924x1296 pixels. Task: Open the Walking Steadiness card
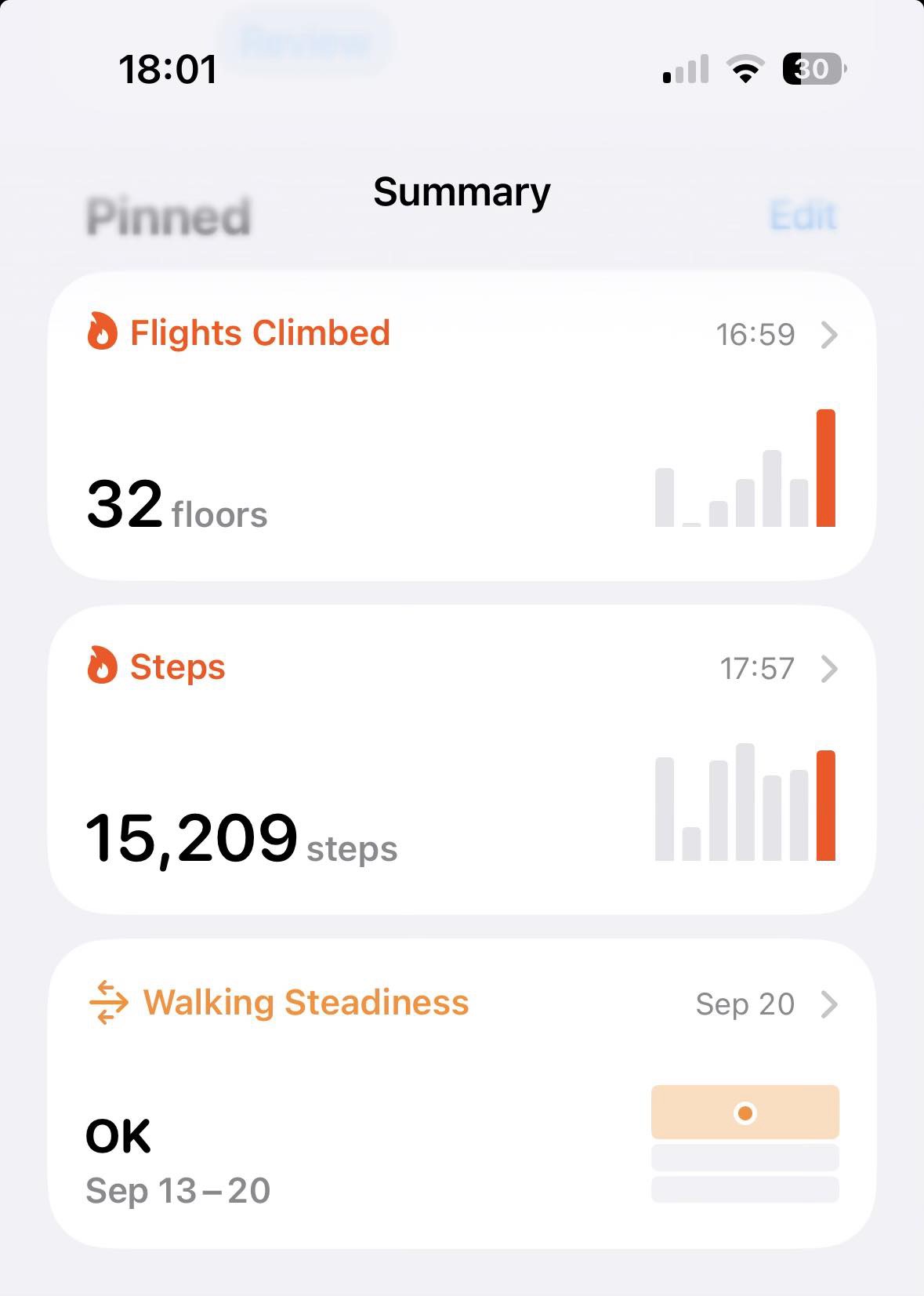(462, 1095)
